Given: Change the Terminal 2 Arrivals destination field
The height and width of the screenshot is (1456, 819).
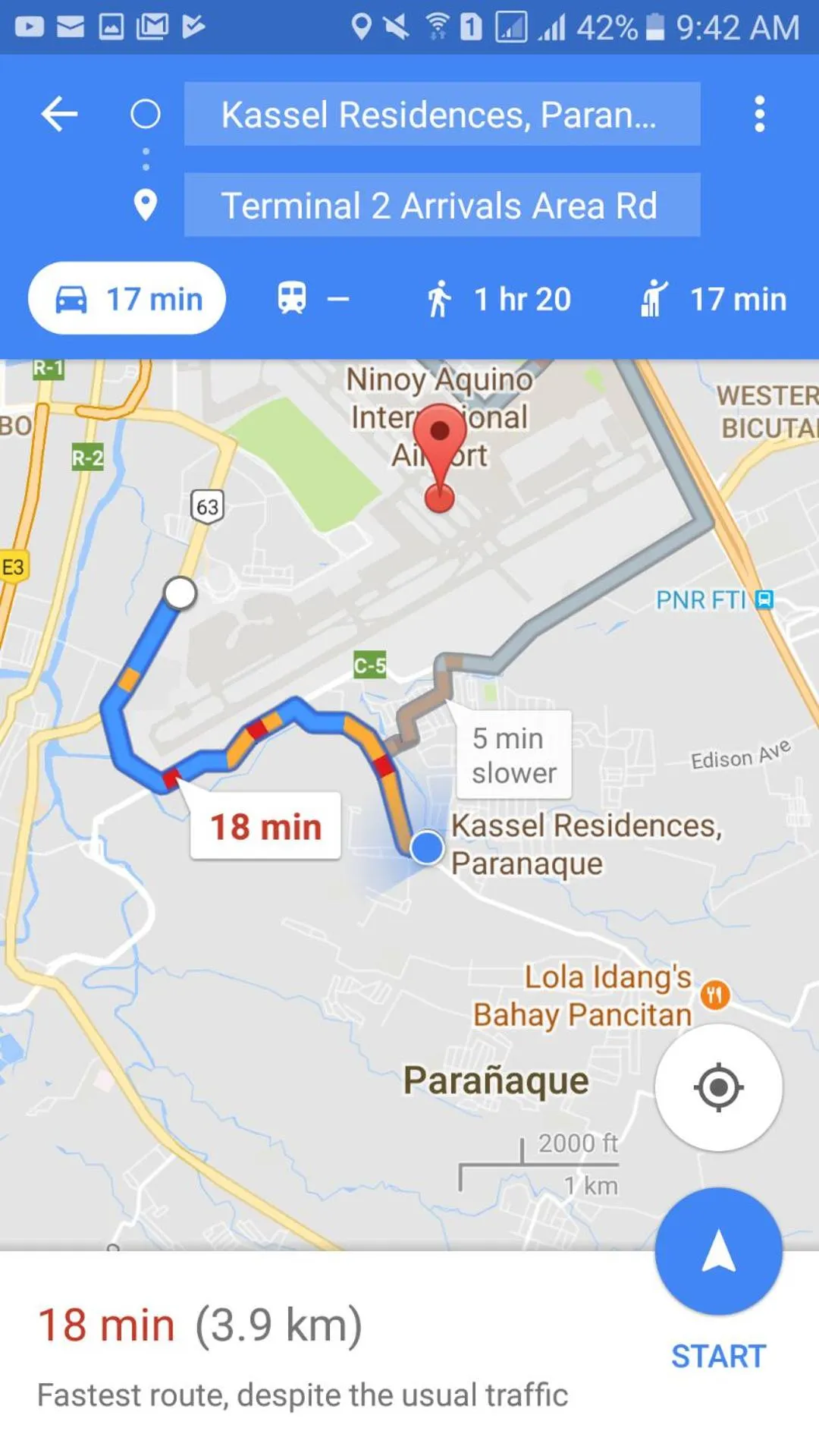Looking at the screenshot, I should pyautogui.click(x=441, y=206).
